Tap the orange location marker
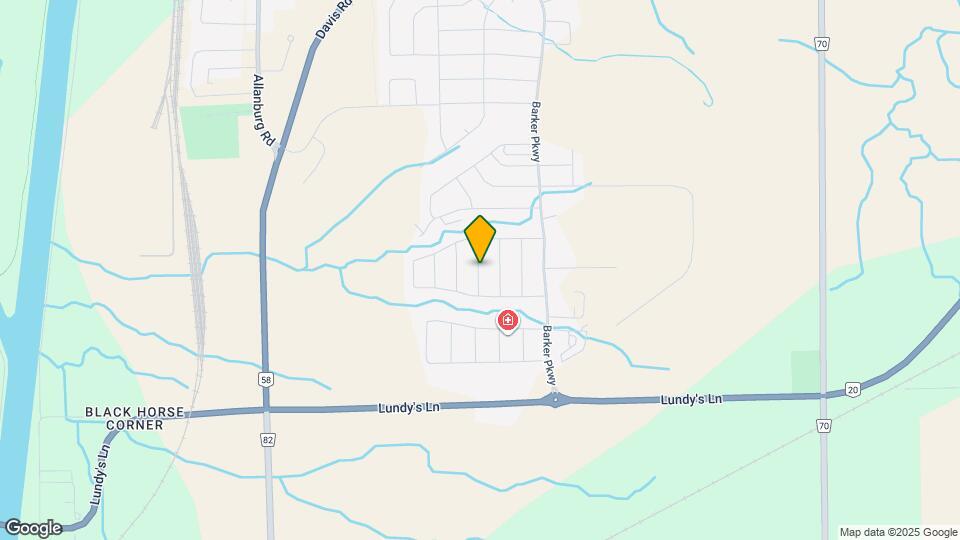The height and width of the screenshot is (540, 960). tap(480, 238)
